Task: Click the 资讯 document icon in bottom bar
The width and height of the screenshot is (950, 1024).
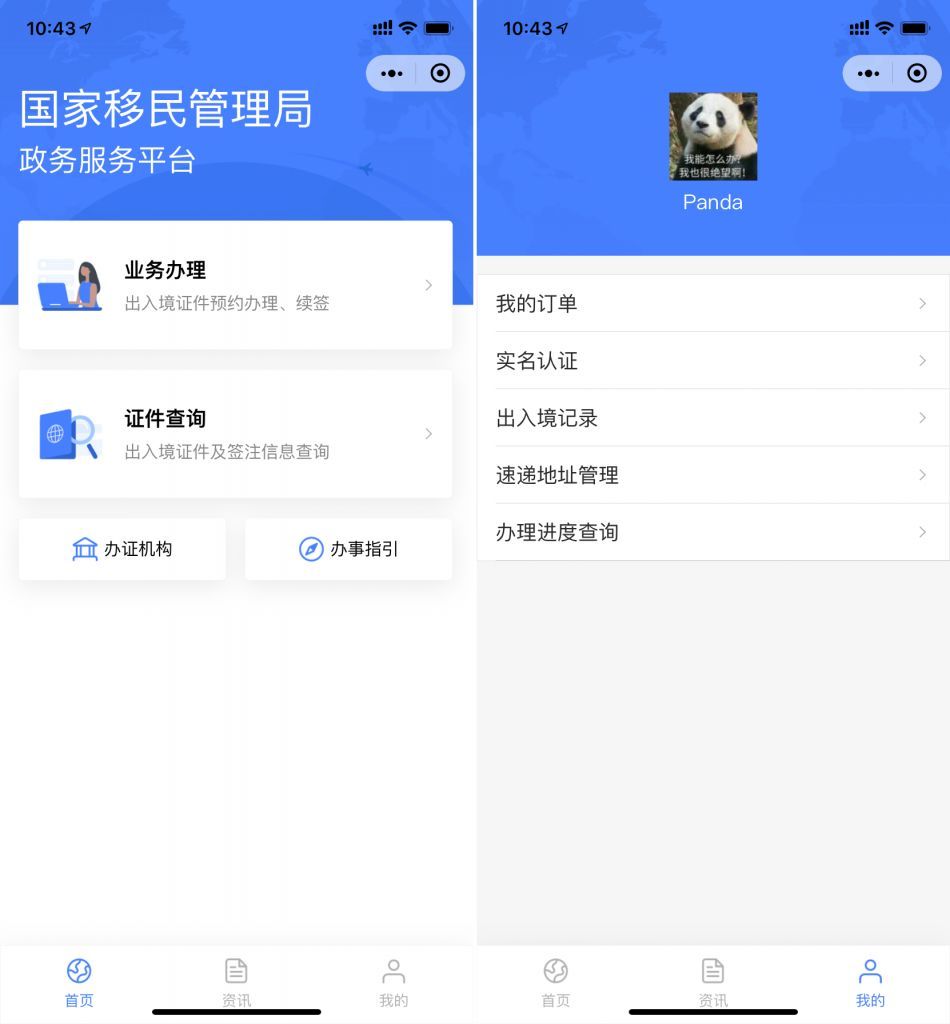Action: tap(236, 969)
